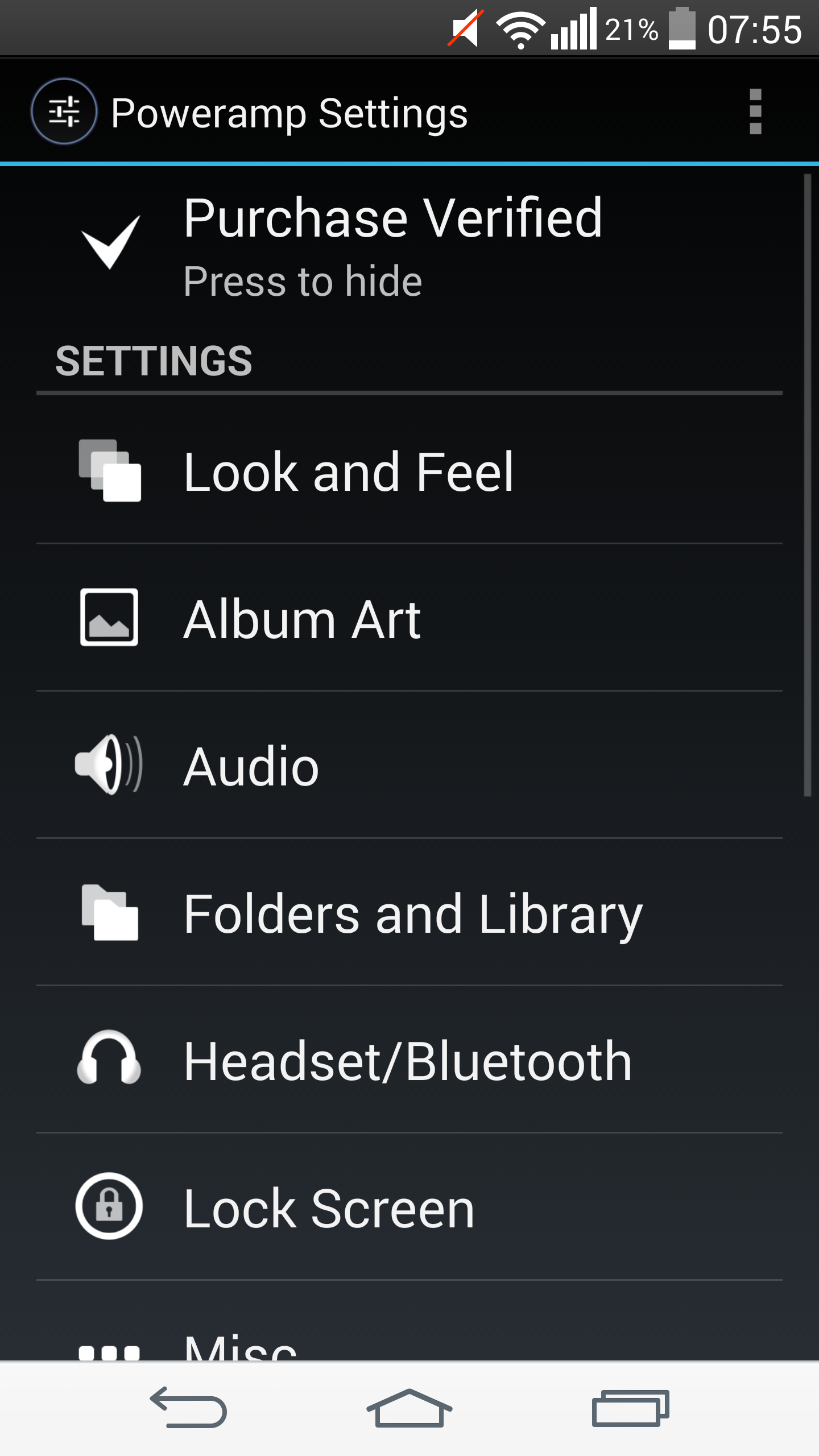Return to the home screen
819x1456 pixels.
[409, 1408]
